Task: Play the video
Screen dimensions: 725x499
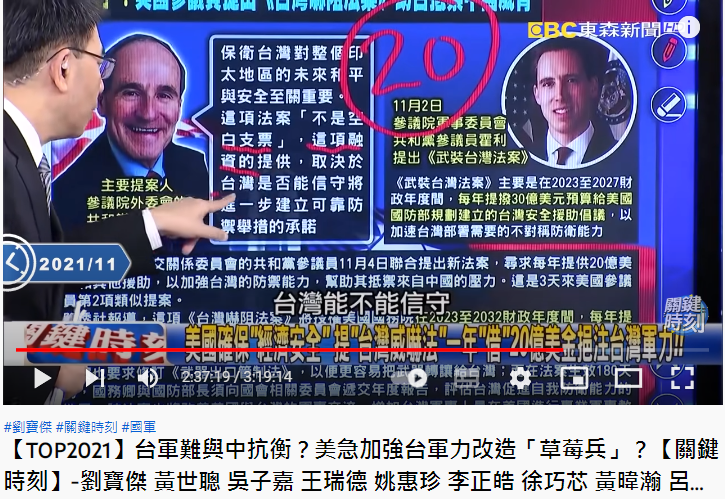Action: pyautogui.click(x=41, y=378)
